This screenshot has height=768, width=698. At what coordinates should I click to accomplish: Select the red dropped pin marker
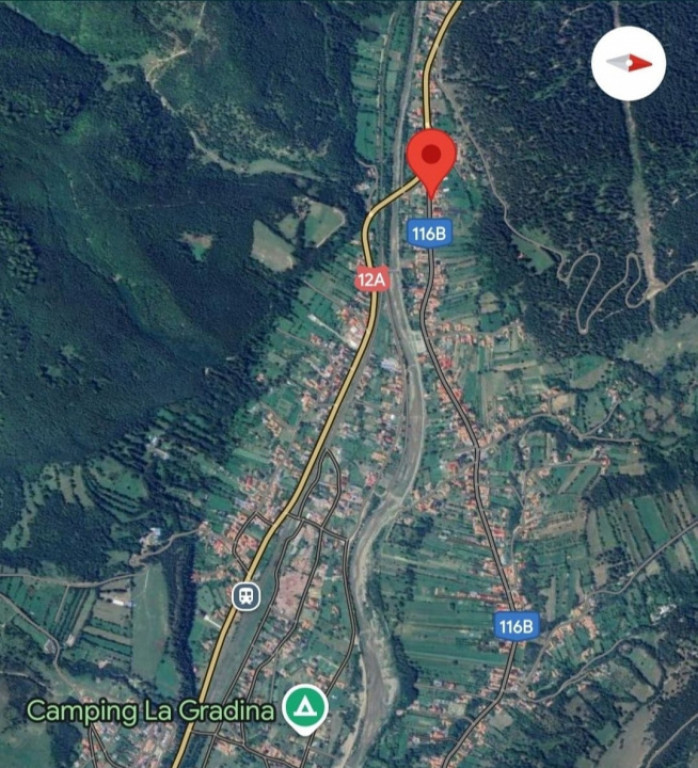[x=431, y=158]
